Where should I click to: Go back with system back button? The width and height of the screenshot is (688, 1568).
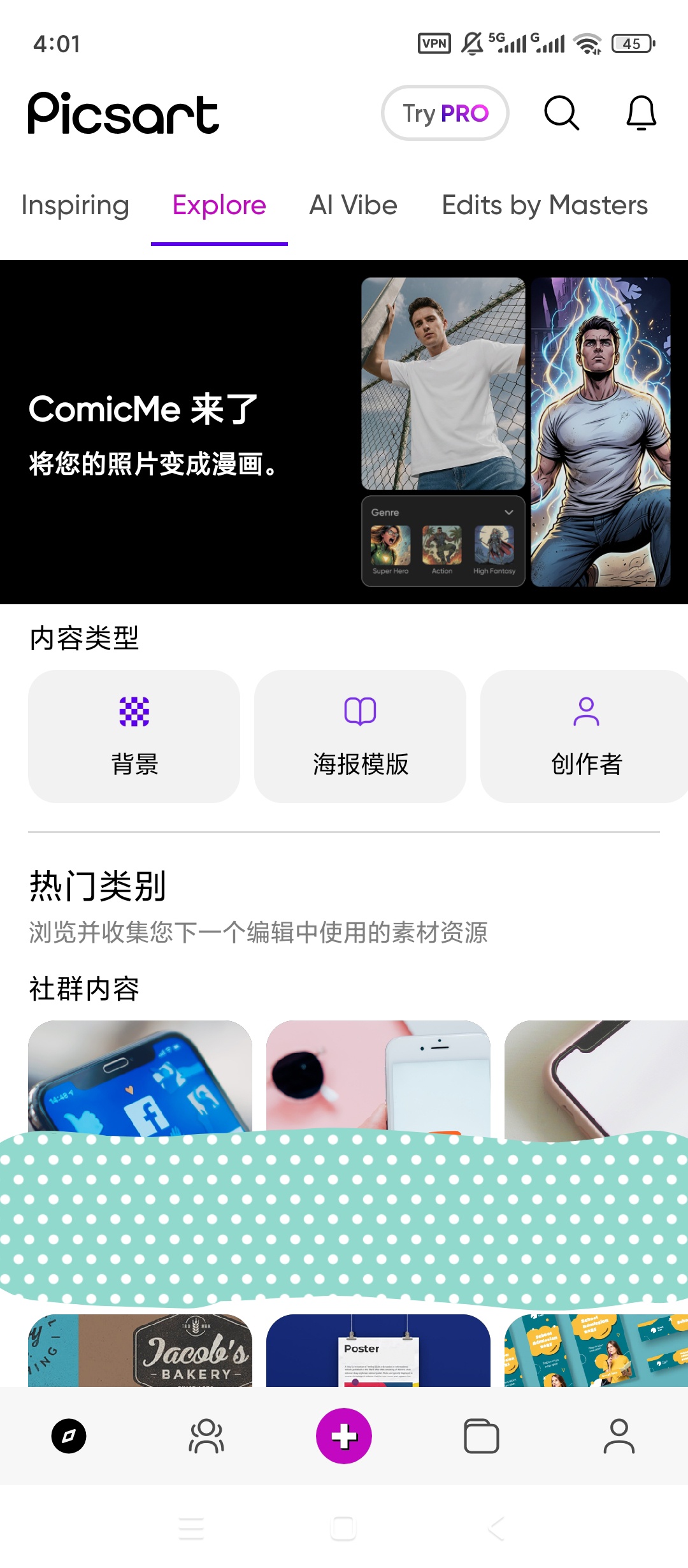pyautogui.click(x=496, y=1528)
